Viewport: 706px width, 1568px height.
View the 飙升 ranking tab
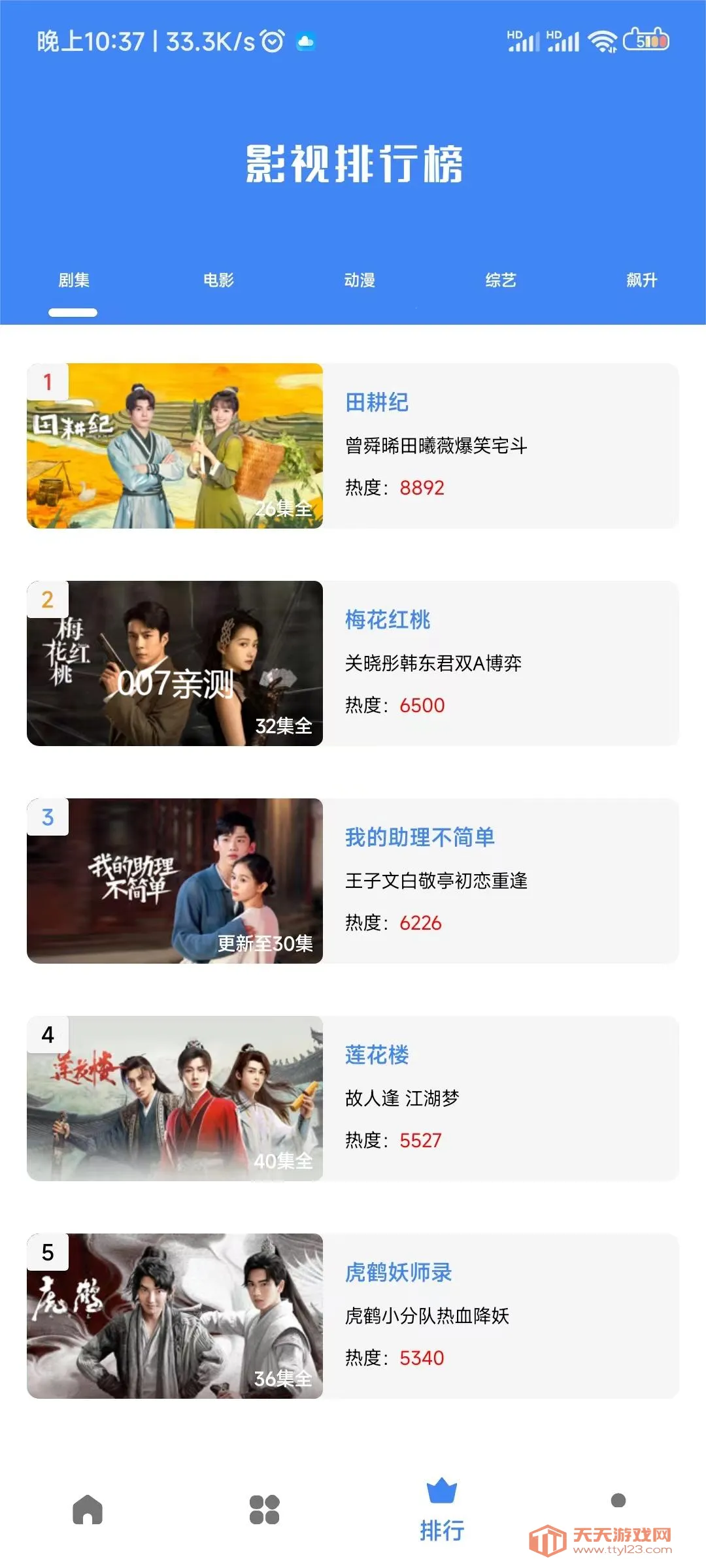[x=641, y=280]
